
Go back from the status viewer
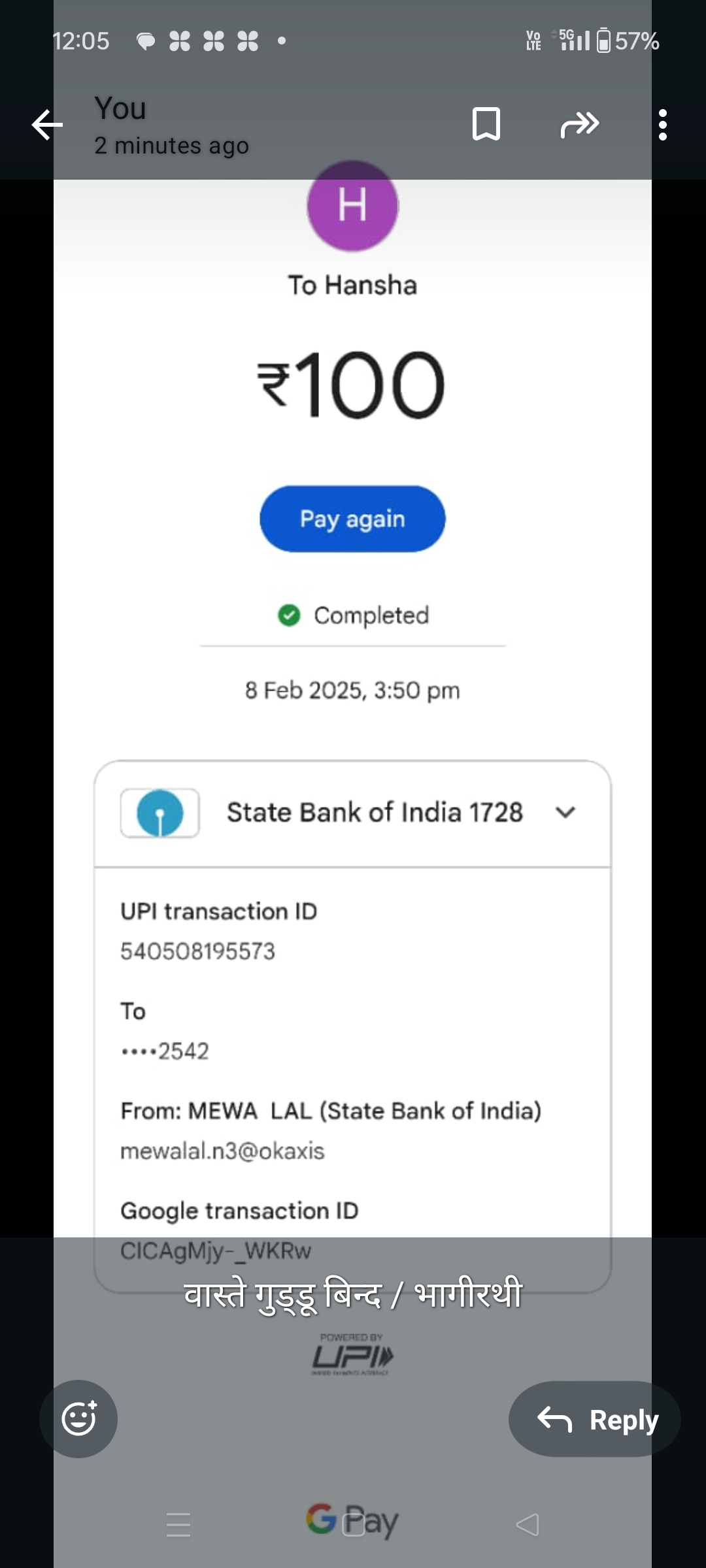pos(47,125)
